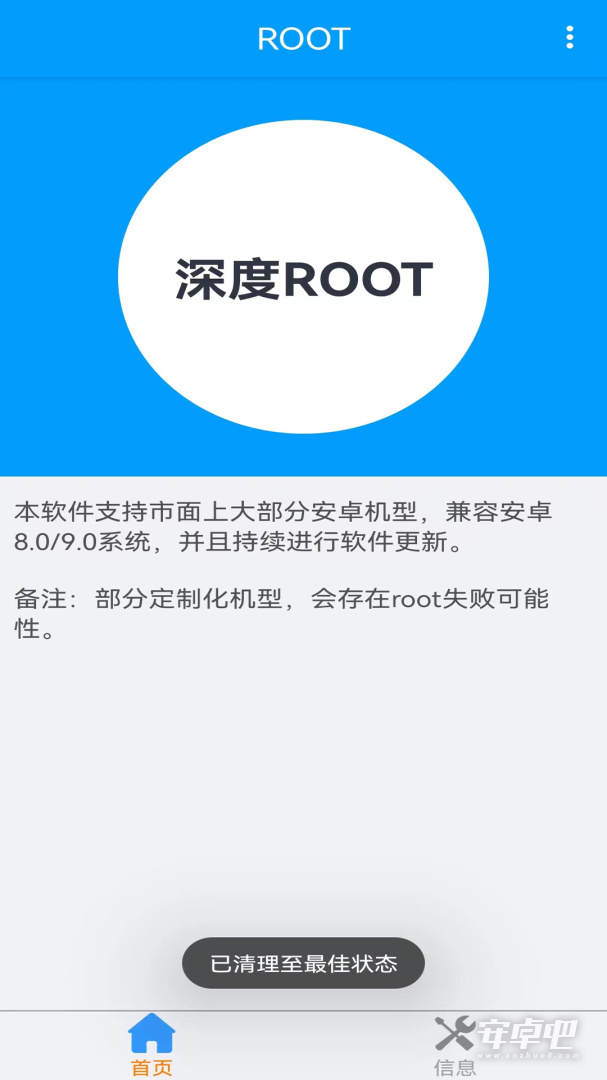This screenshot has width=607, height=1080.
Task: Switch to the 信息 tab
Action: pos(455,1045)
